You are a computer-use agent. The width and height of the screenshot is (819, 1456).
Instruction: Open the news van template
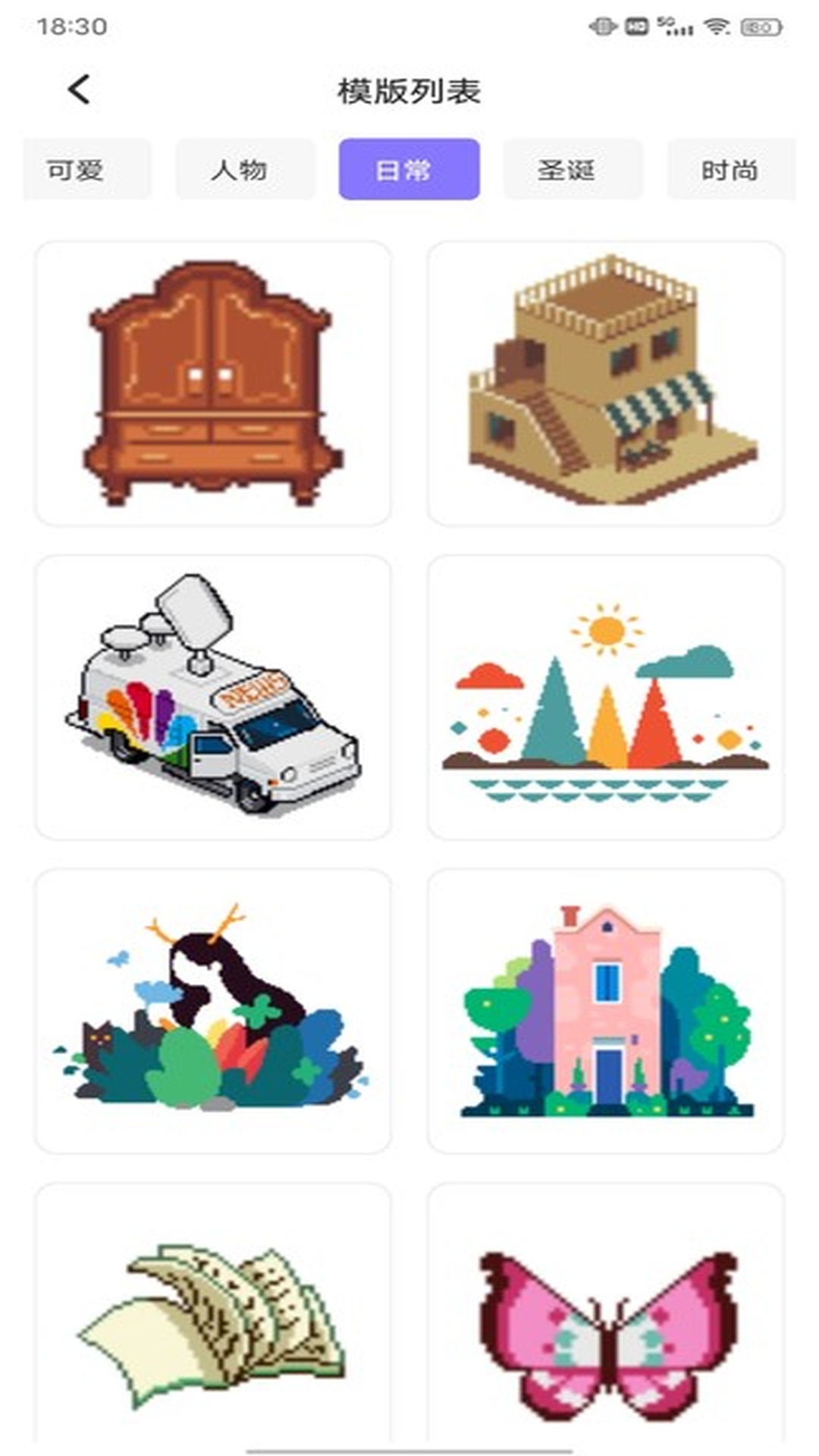tap(213, 697)
